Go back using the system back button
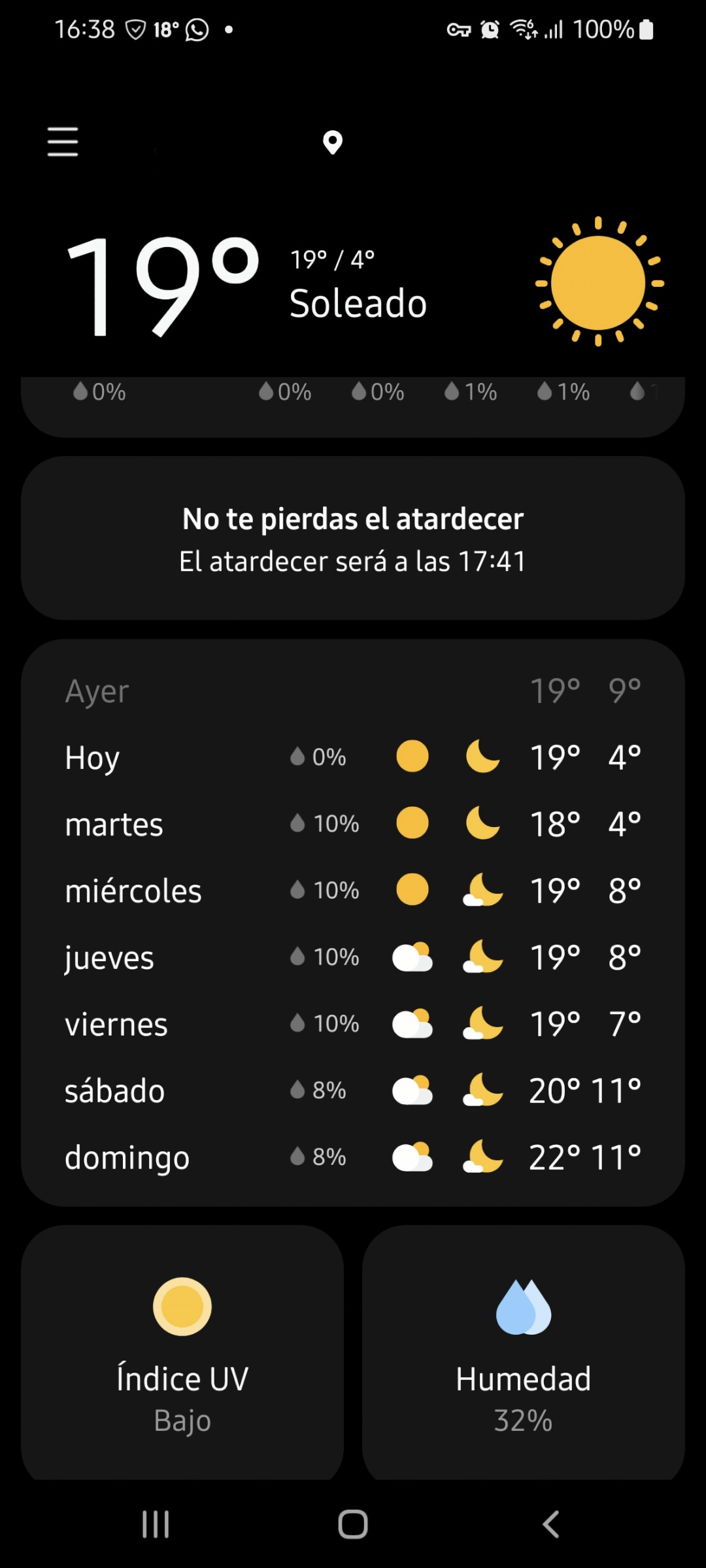Screen dimensions: 706x1568 (550, 1524)
